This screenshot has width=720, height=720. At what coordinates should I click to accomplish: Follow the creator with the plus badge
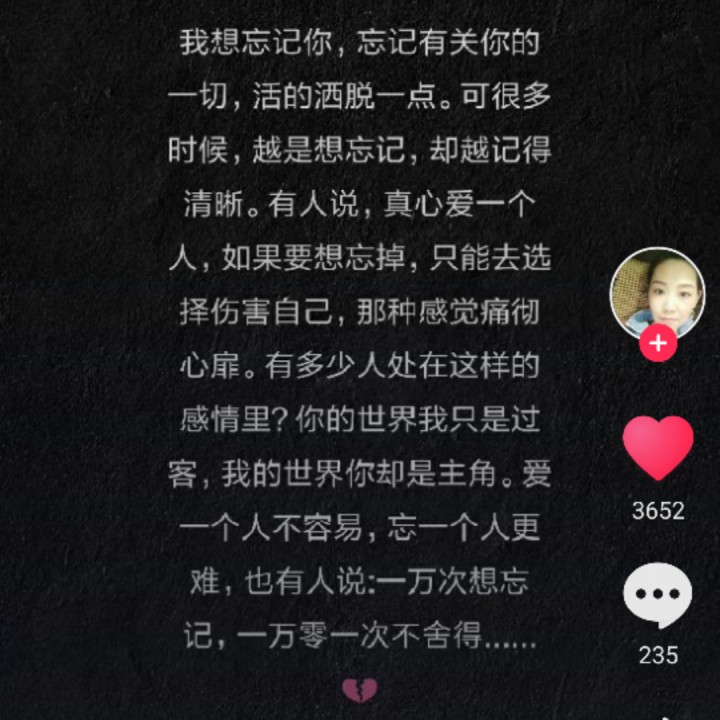(x=658, y=344)
